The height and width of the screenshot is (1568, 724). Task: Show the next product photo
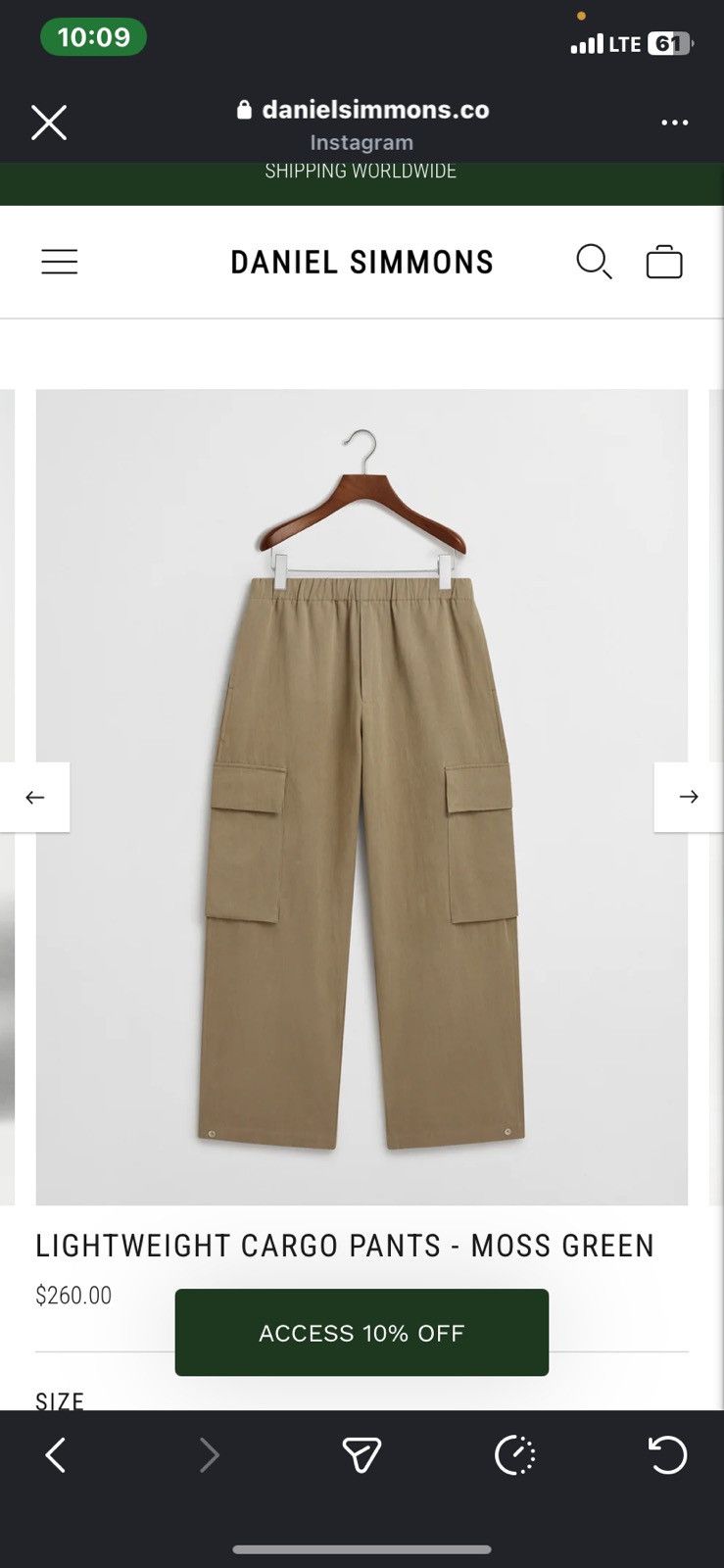click(688, 797)
